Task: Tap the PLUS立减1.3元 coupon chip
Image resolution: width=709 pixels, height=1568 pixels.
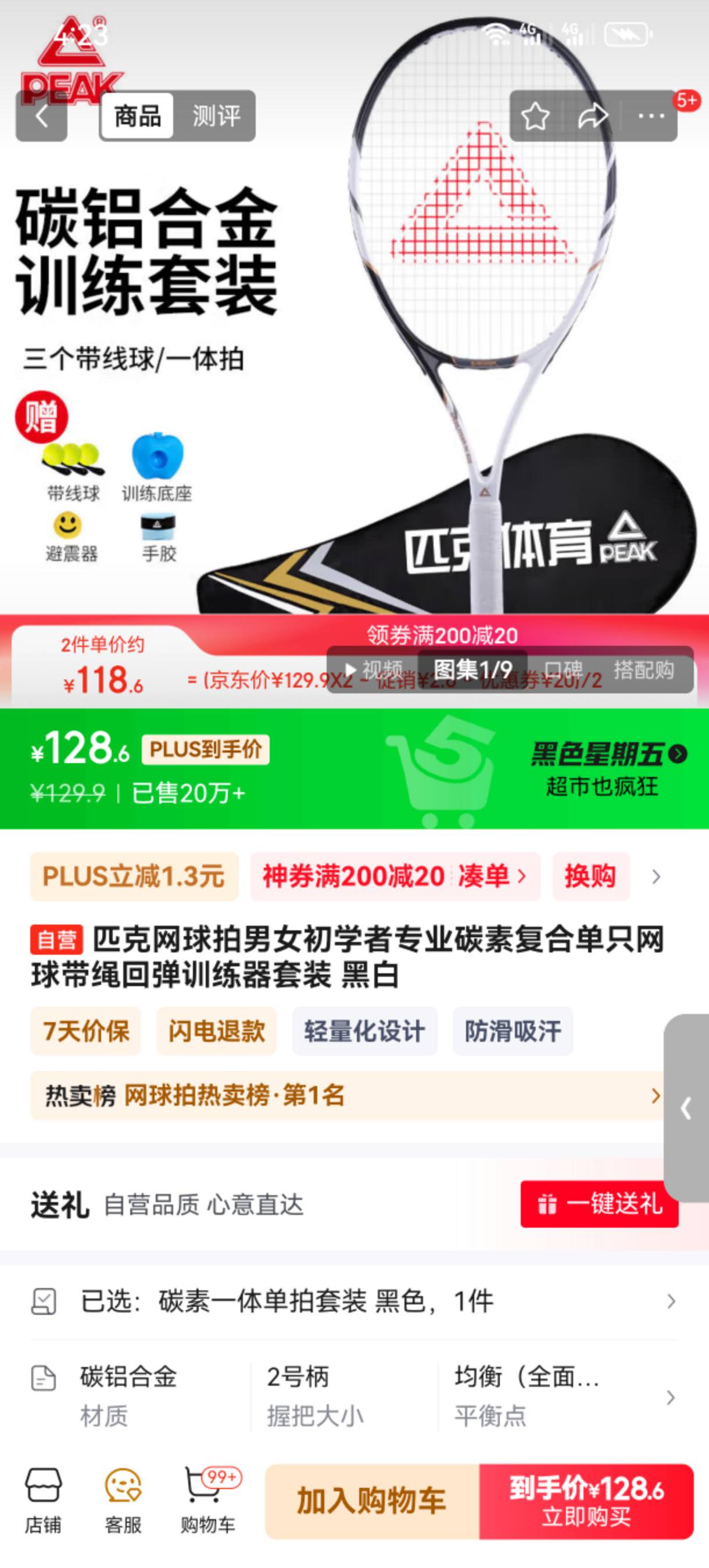Action: 134,876
